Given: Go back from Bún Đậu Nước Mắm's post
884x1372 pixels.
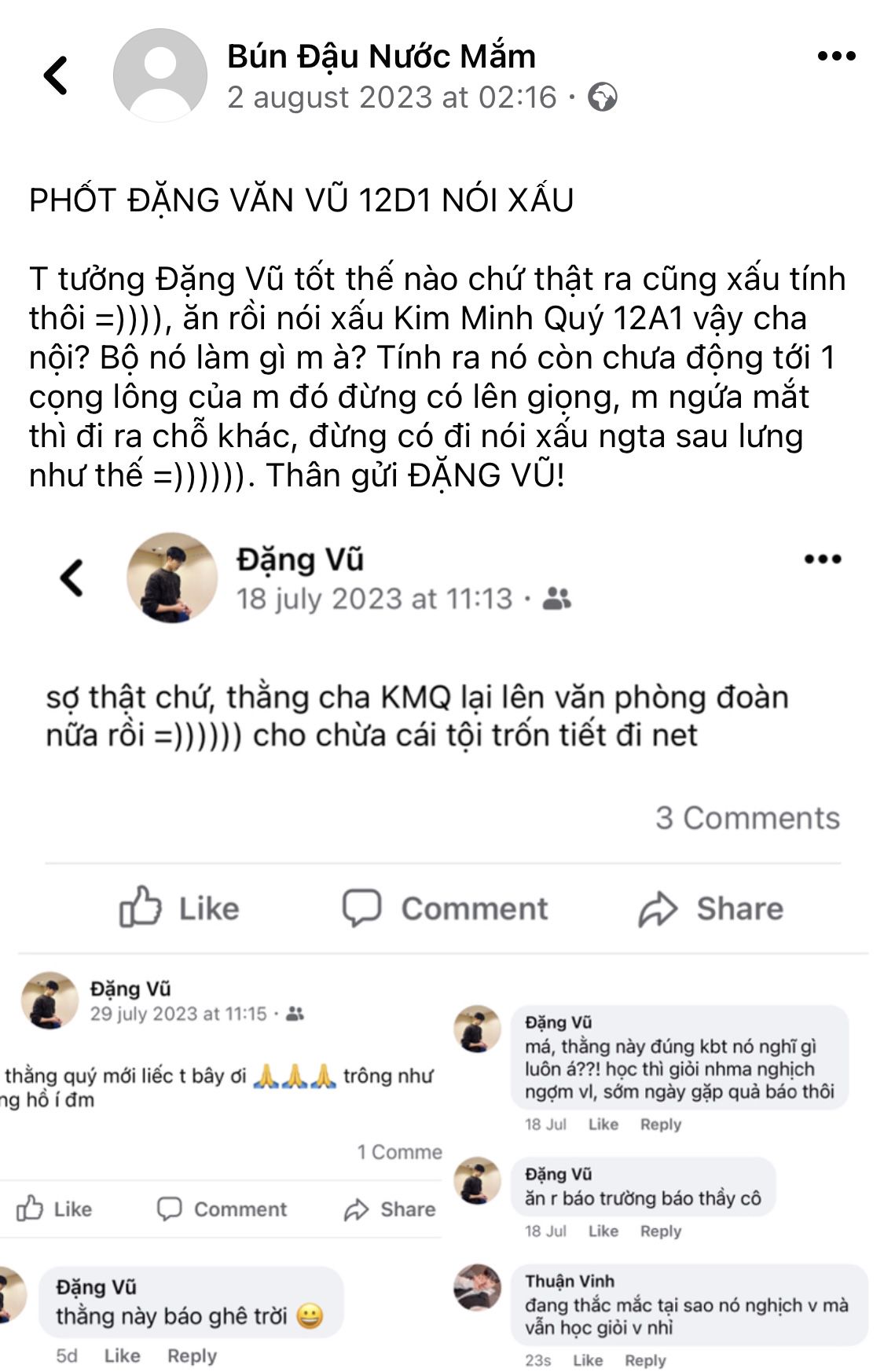Looking at the screenshot, I should coord(56,76).
